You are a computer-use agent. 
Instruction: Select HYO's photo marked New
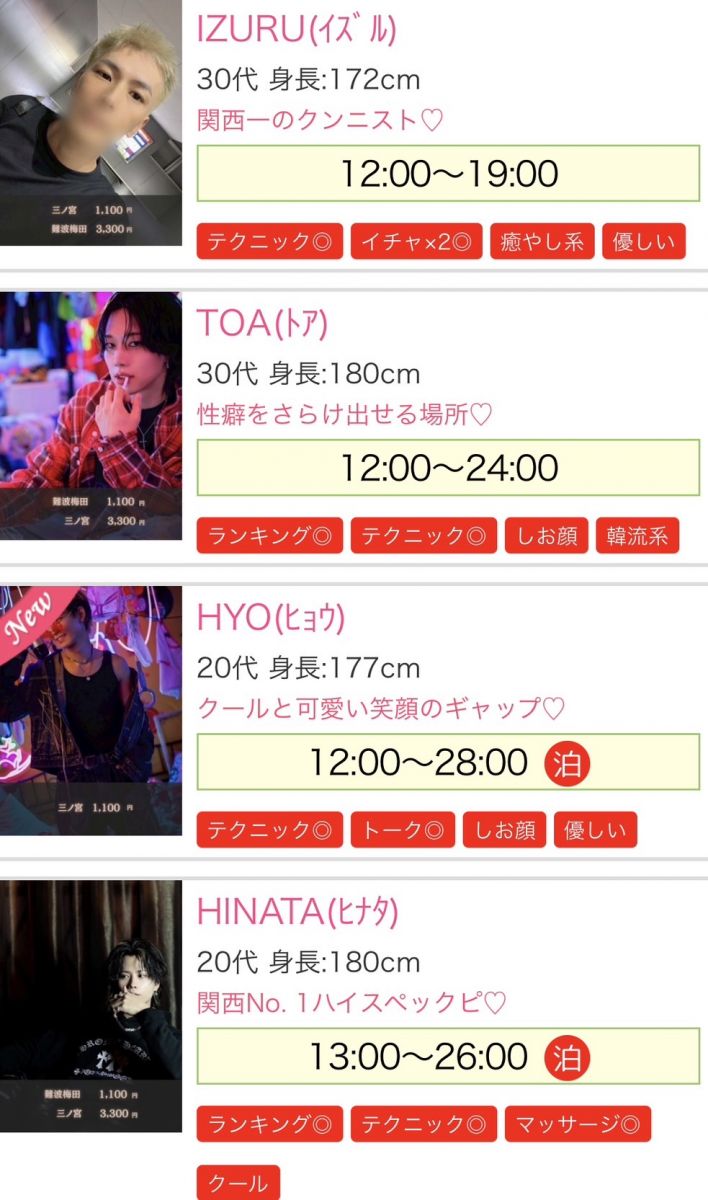pyautogui.click(x=91, y=710)
